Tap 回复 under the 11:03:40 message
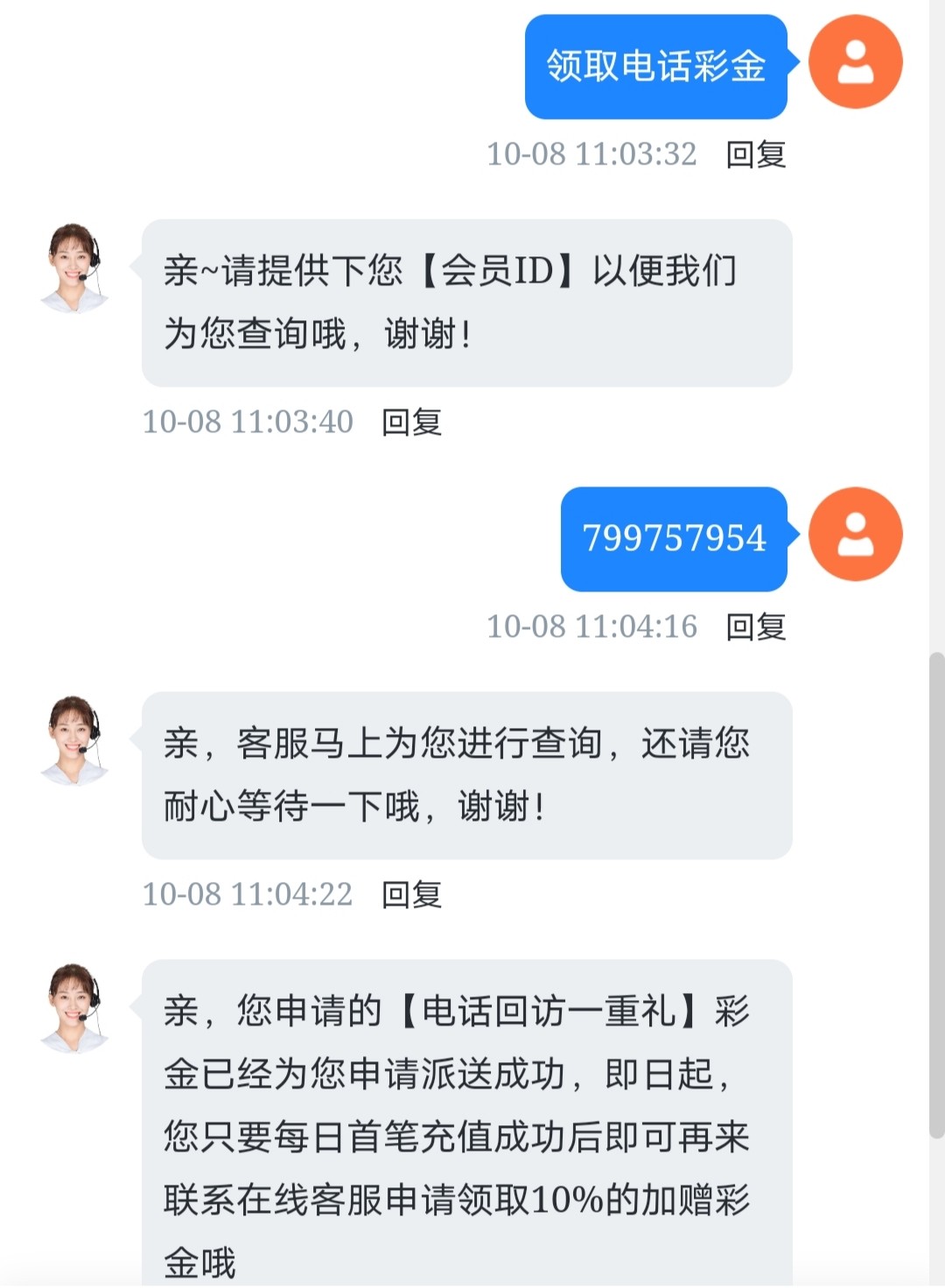This screenshot has height=1288, width=945. pos(411,423)
